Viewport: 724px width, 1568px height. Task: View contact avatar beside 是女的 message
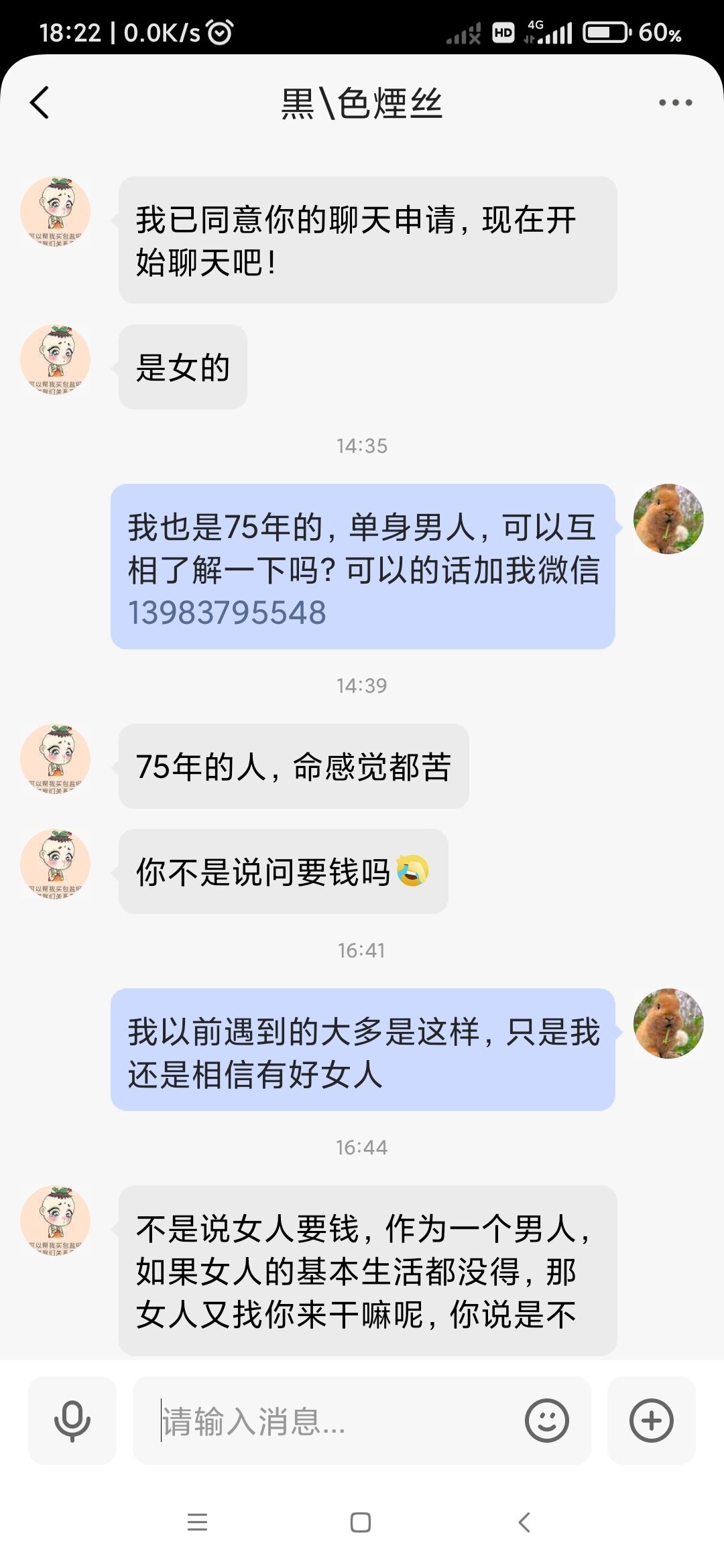[x=56, y=361]
